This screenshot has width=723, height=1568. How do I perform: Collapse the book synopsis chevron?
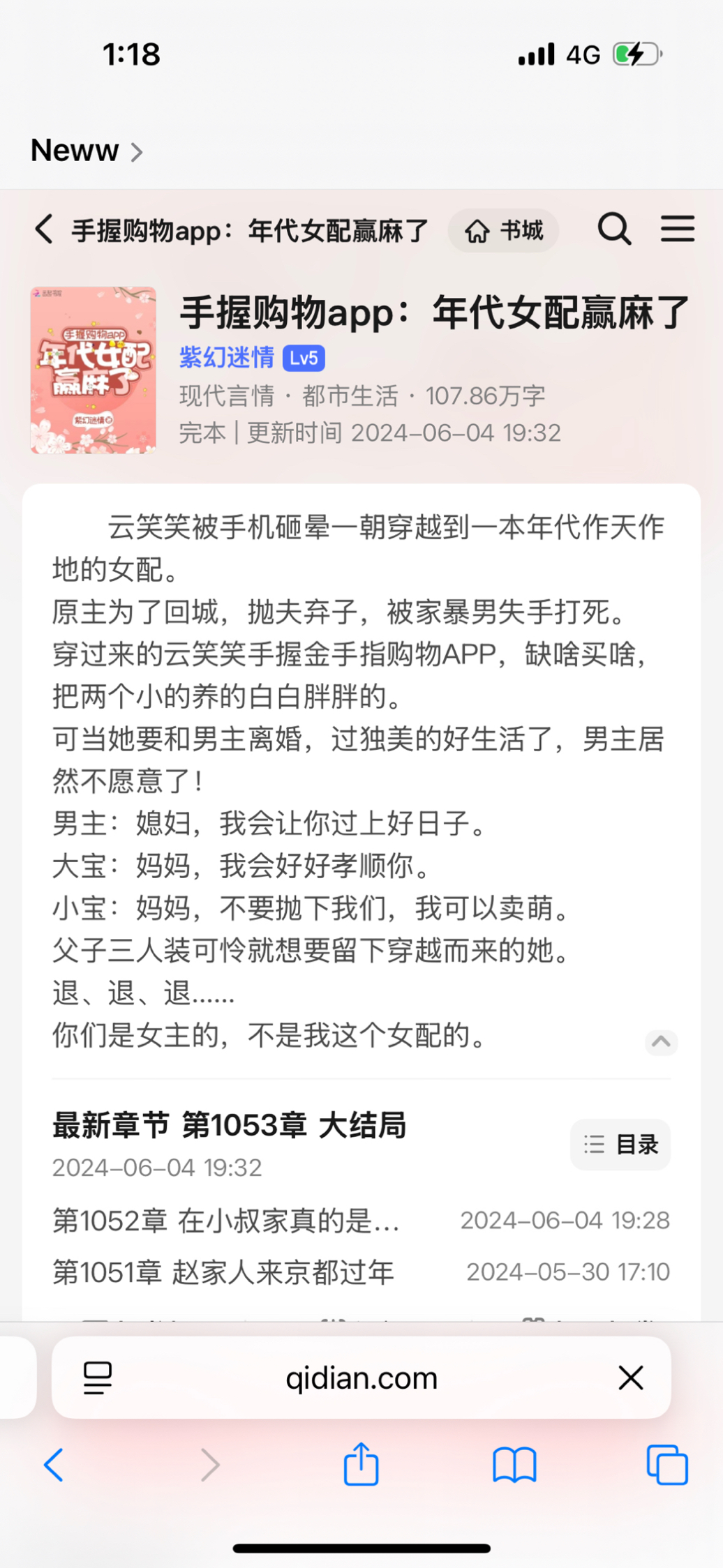(x=661, y=1042)
